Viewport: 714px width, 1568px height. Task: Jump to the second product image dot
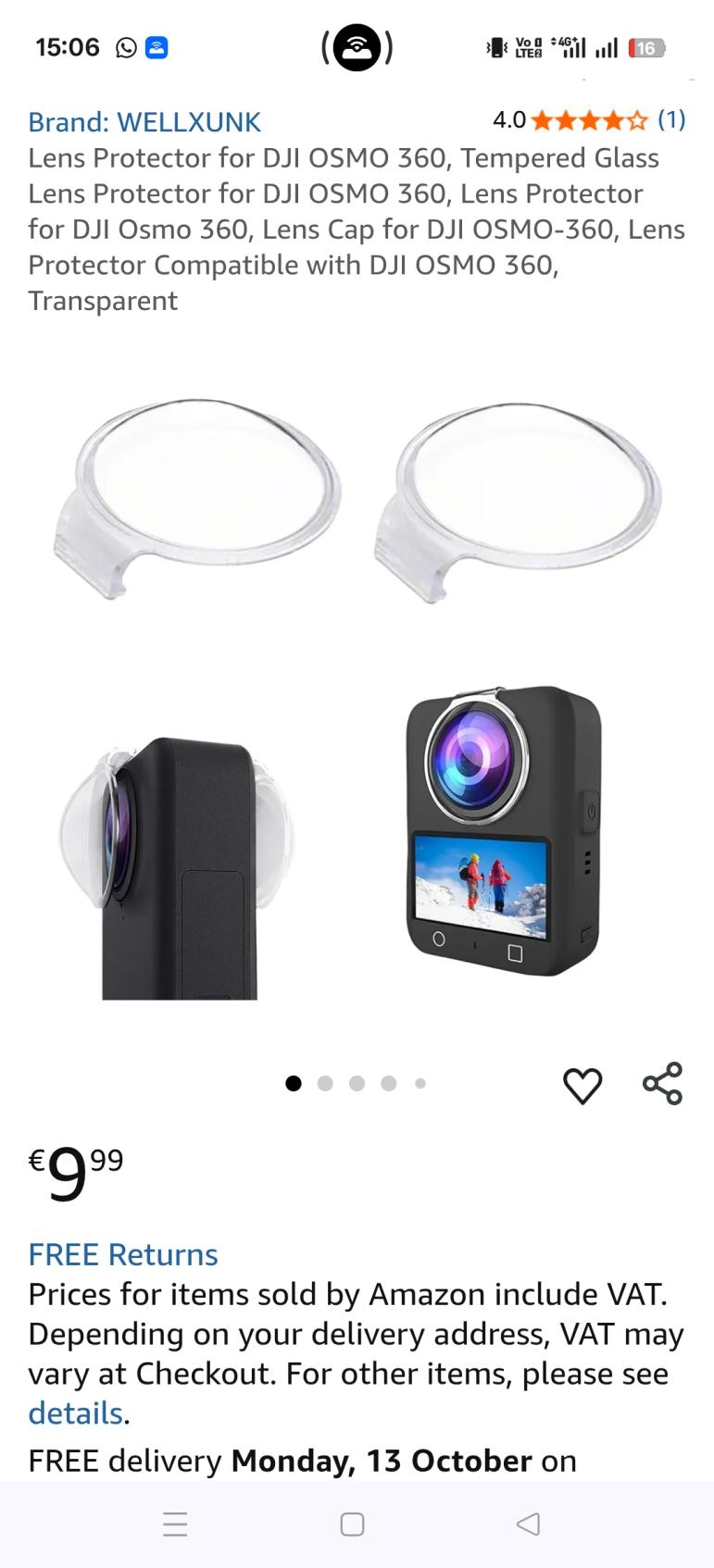tap(325, 1083)
